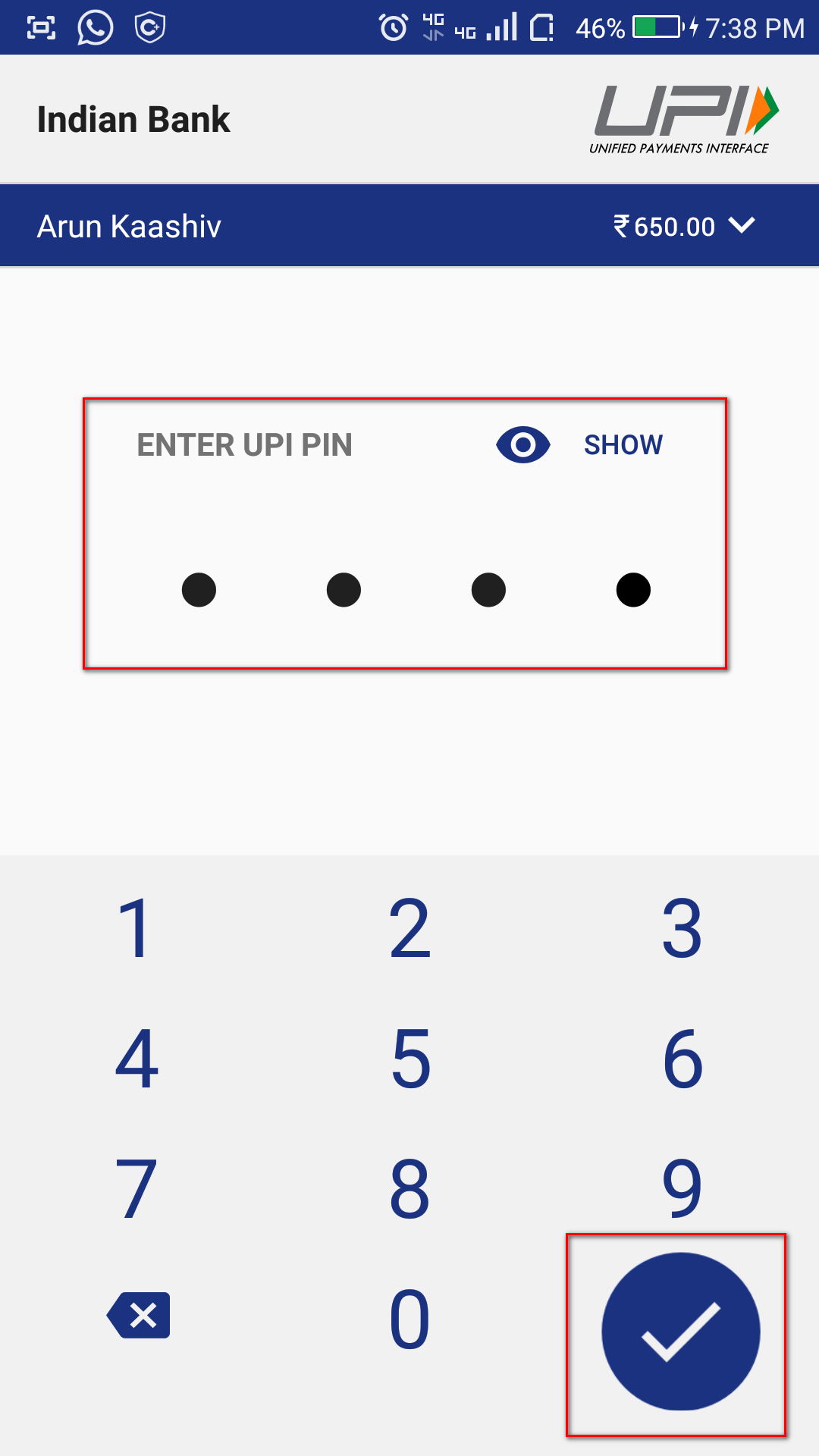Enter digit 8 on the keypad
Viewport: 819px width, 1456px height.
point(409,1188)
